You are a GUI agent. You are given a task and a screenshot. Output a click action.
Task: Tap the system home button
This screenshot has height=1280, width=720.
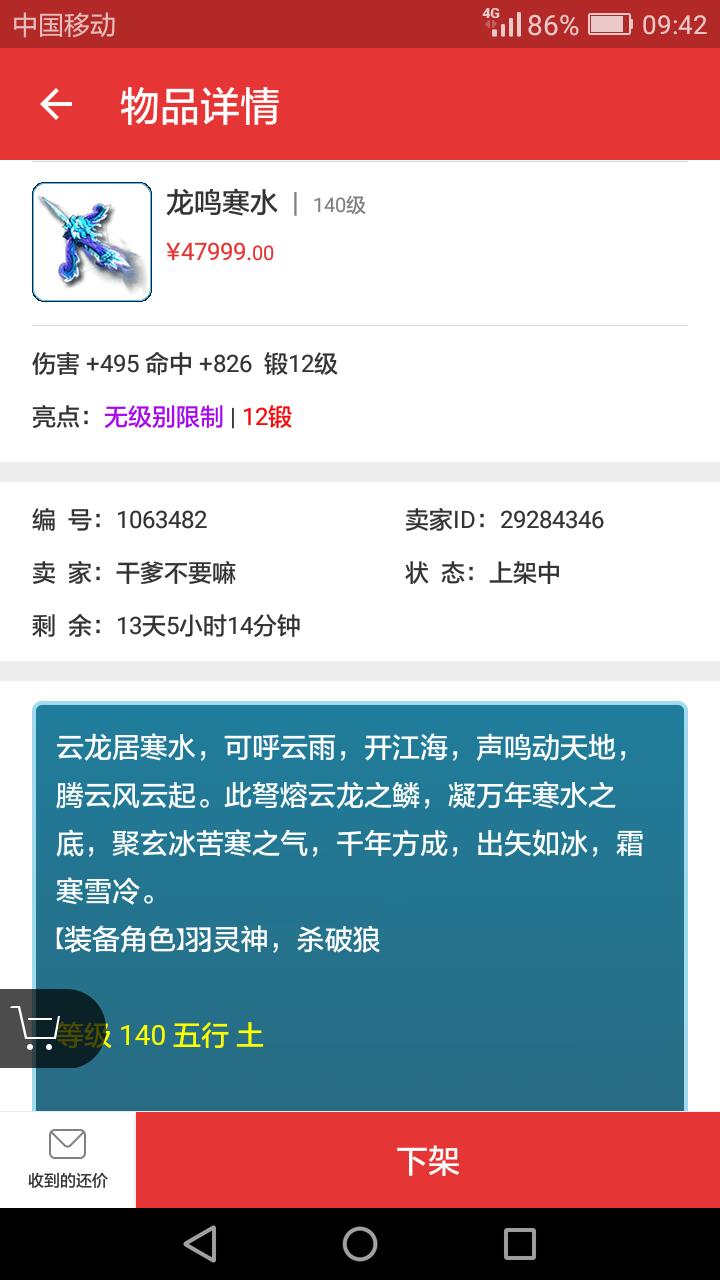[x=360, y=1244]
